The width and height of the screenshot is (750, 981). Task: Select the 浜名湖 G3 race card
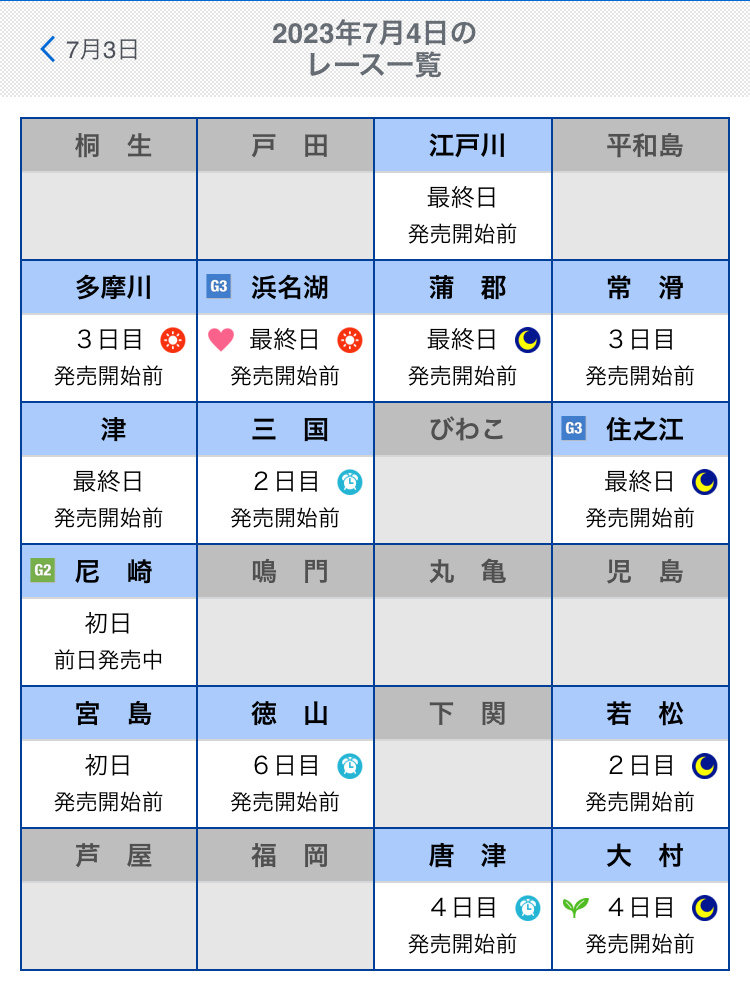pos(286,331)
